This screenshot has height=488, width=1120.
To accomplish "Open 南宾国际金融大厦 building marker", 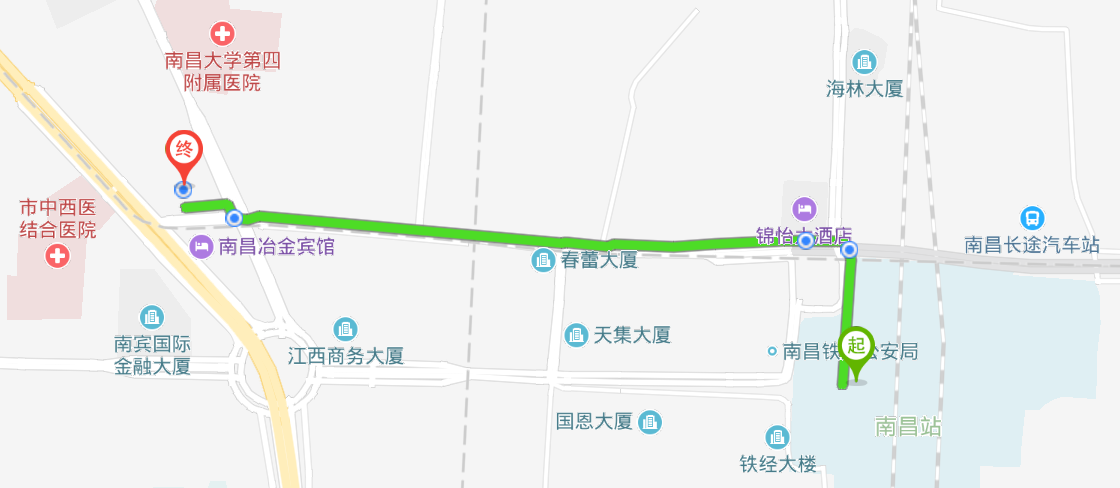I will coord(151,318).
